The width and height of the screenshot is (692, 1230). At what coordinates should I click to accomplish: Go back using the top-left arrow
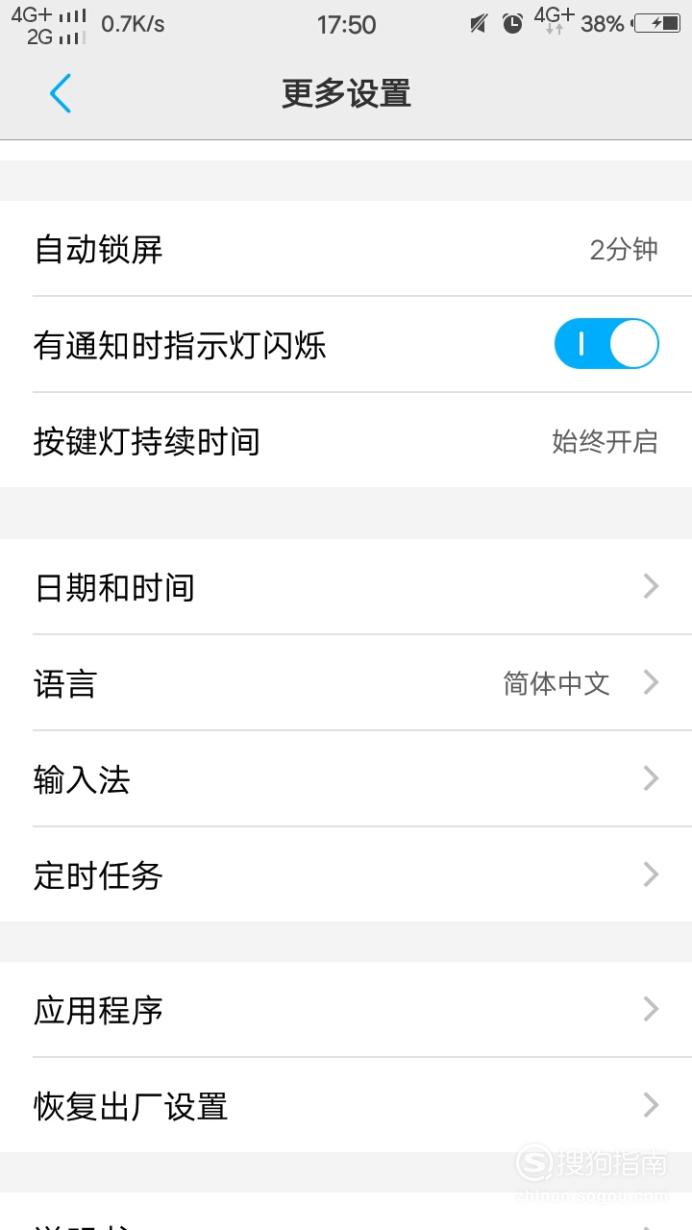point(60,94)
